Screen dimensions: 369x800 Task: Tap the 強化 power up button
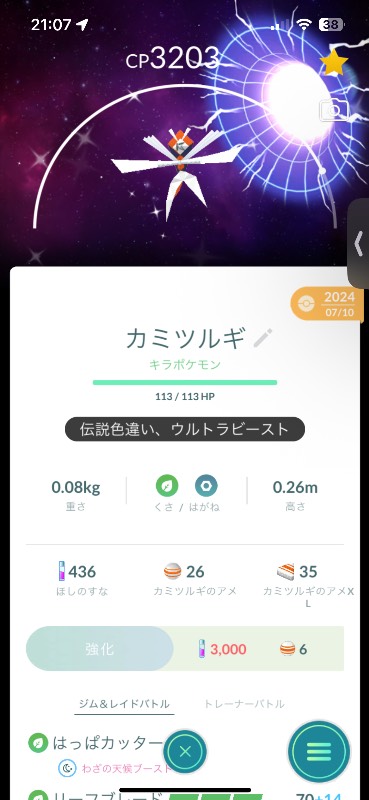click(x=100, y=648)
